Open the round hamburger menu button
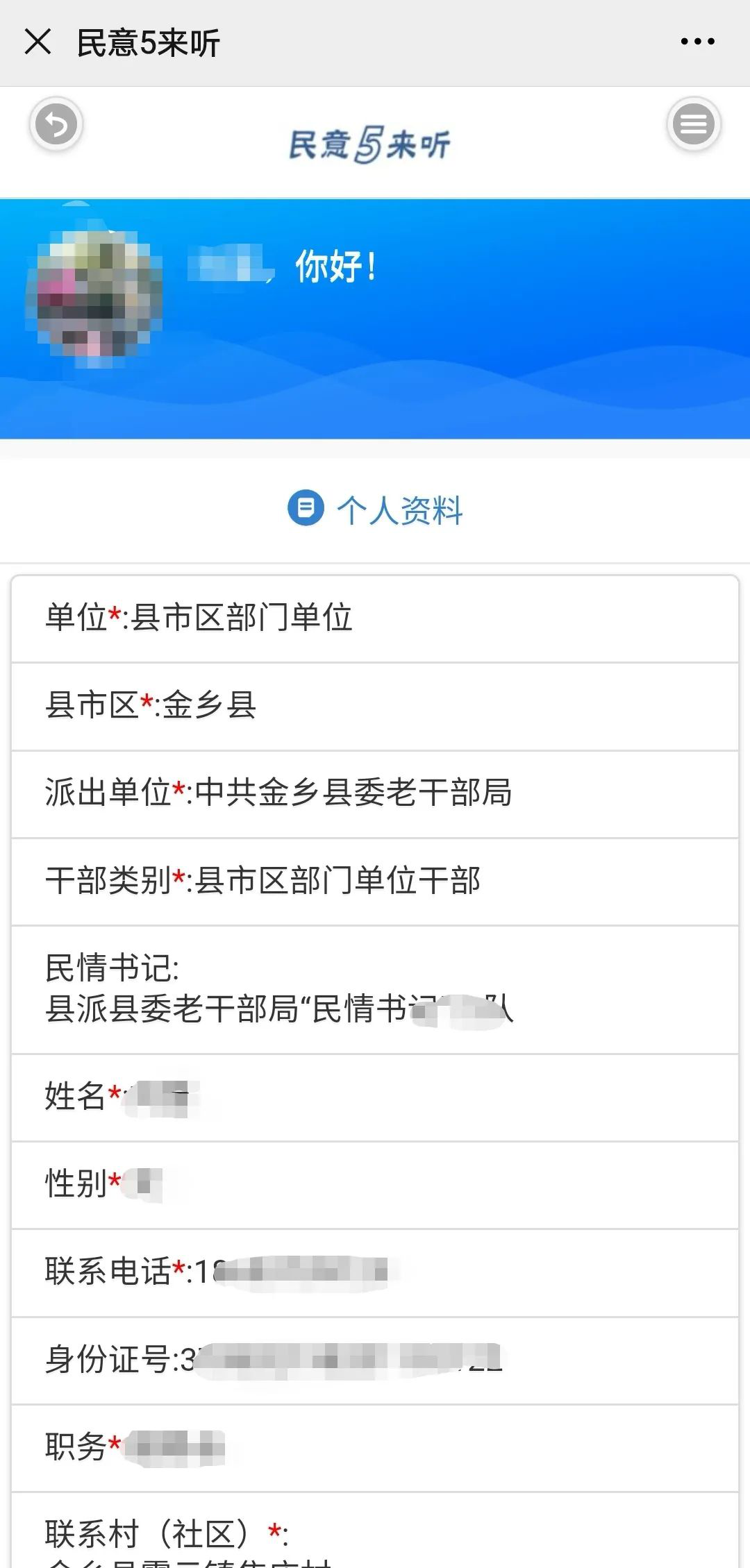The width and height of the screenshot is (750, 1568). point(693,125)
